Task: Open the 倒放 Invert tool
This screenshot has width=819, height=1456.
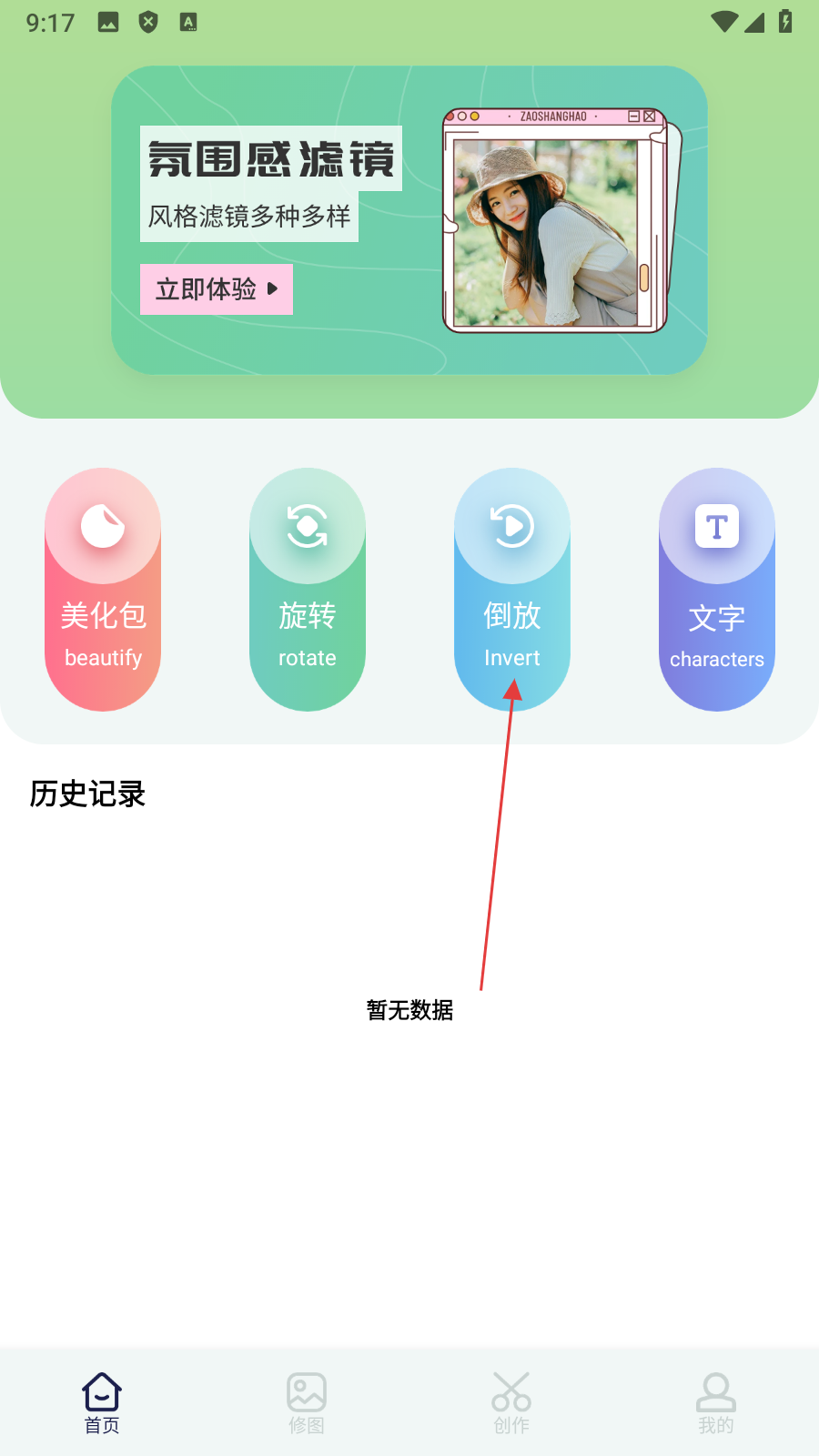Action: [512, 589]
